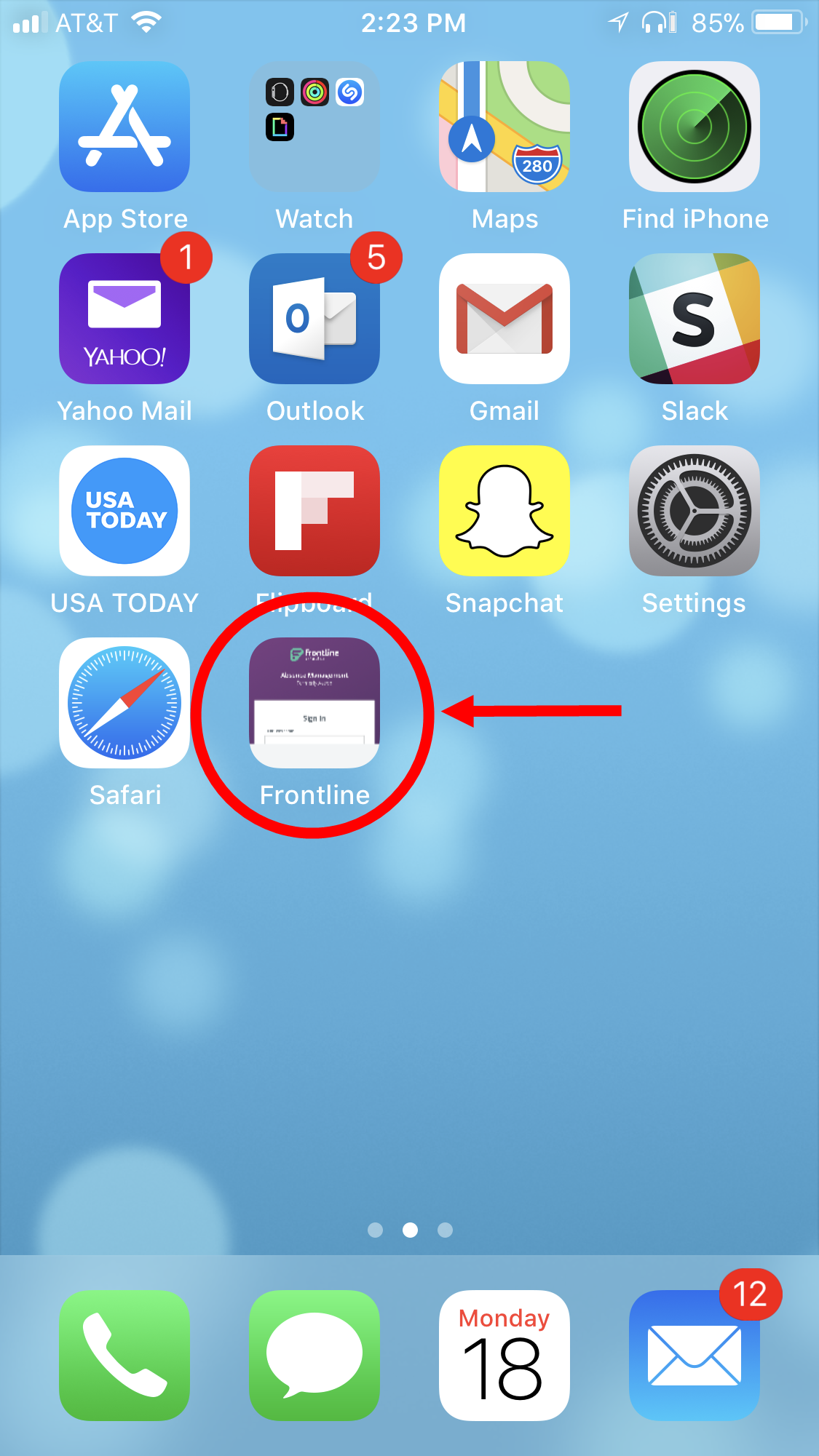The height and width of the screenshot is (1456, 819).
Task: Open the Watch folder
Action: click(x=314, y=127)
